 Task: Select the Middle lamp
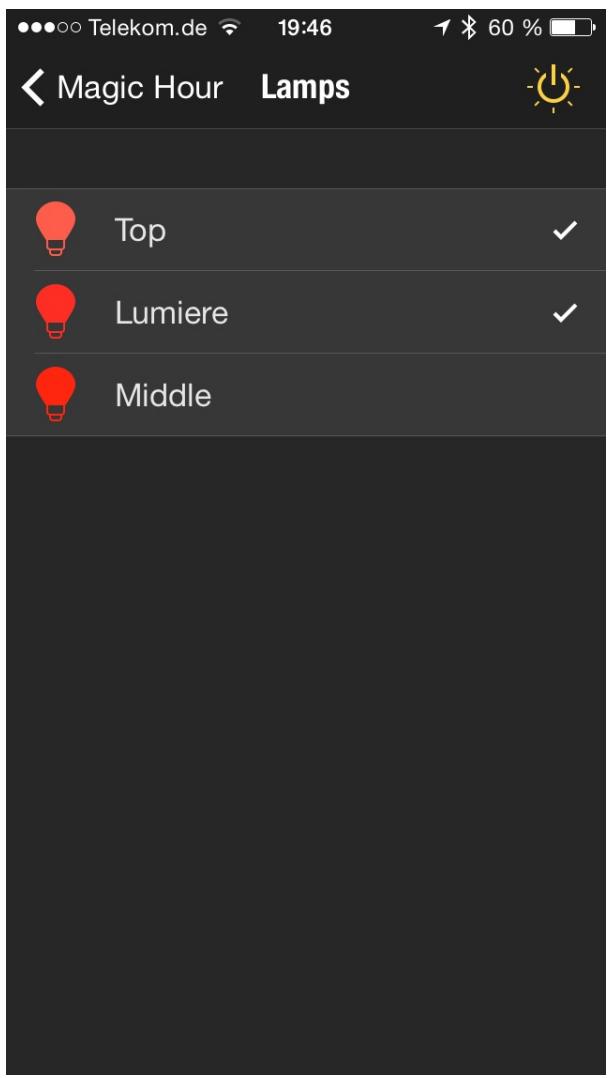[x=304, y=395]
